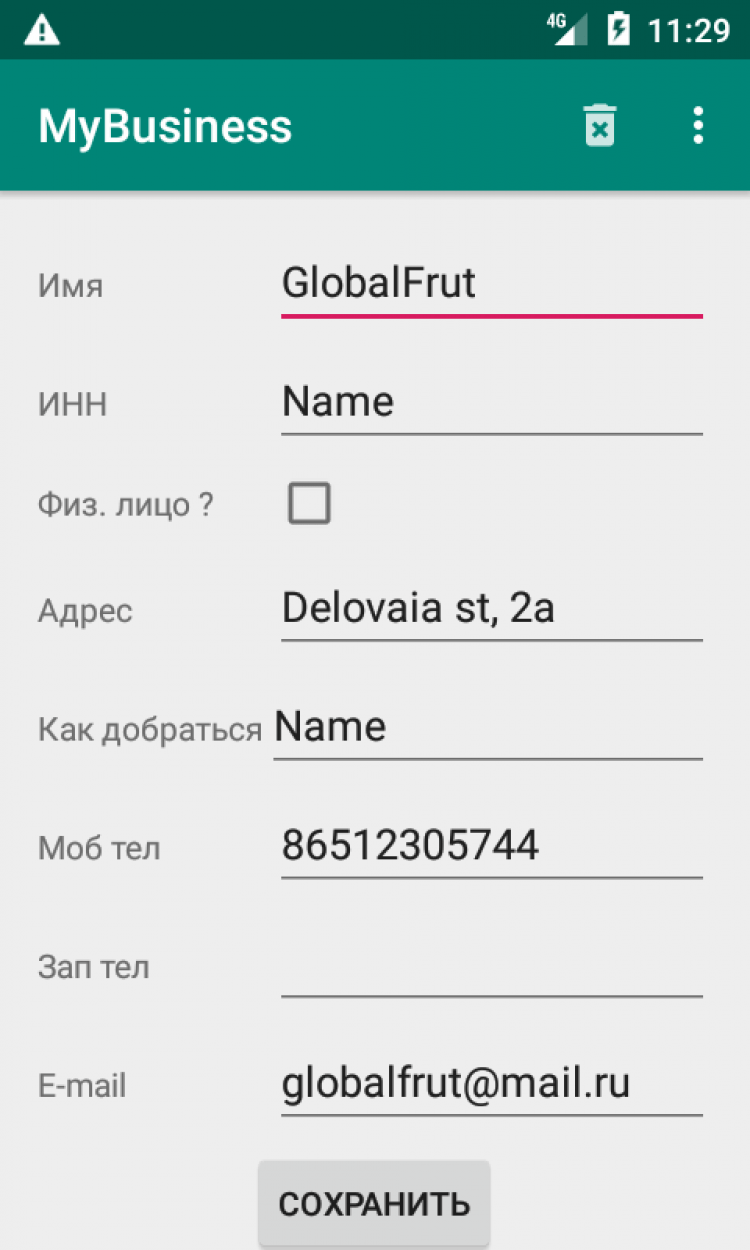Check the Физ. лицо checkbox

[309, 504]
